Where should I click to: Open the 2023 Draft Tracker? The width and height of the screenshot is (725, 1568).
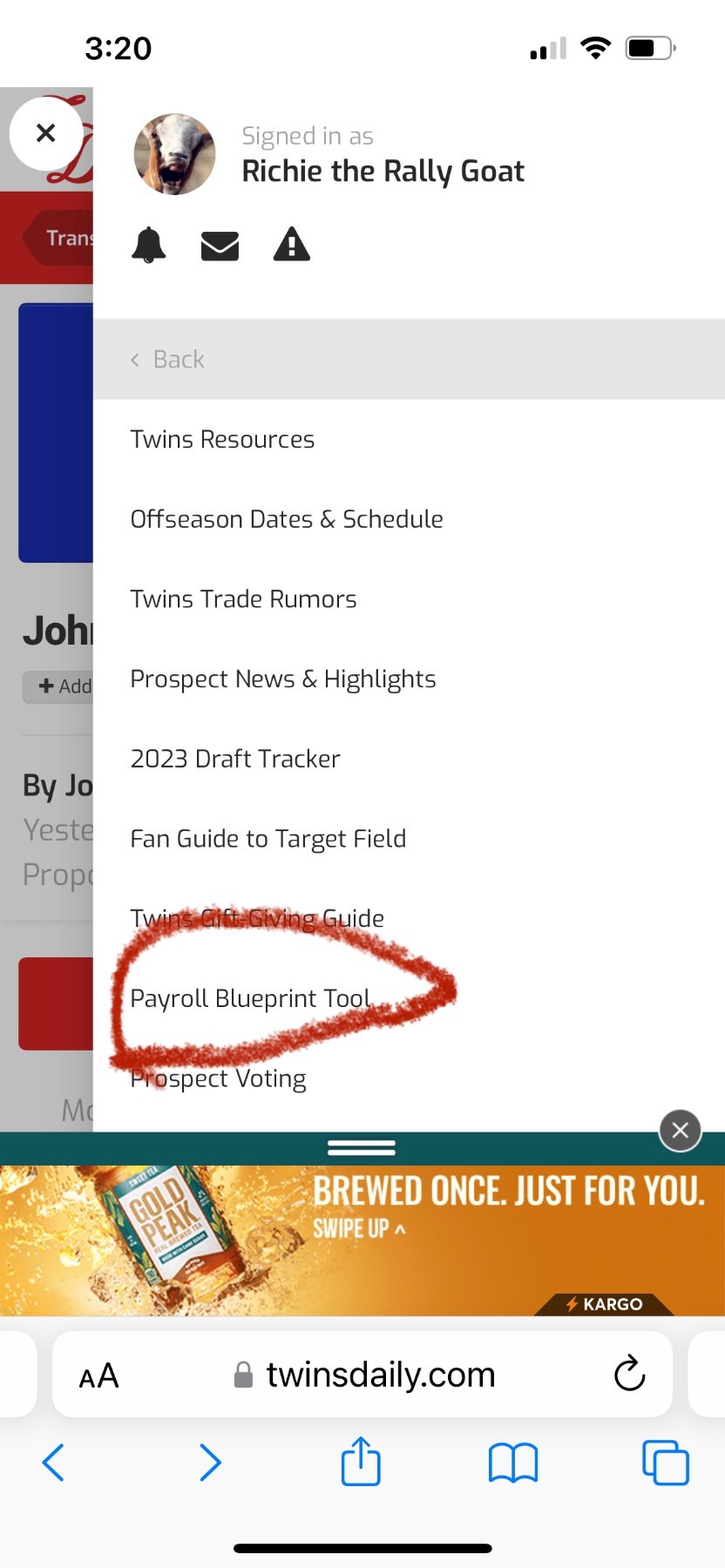235,759
